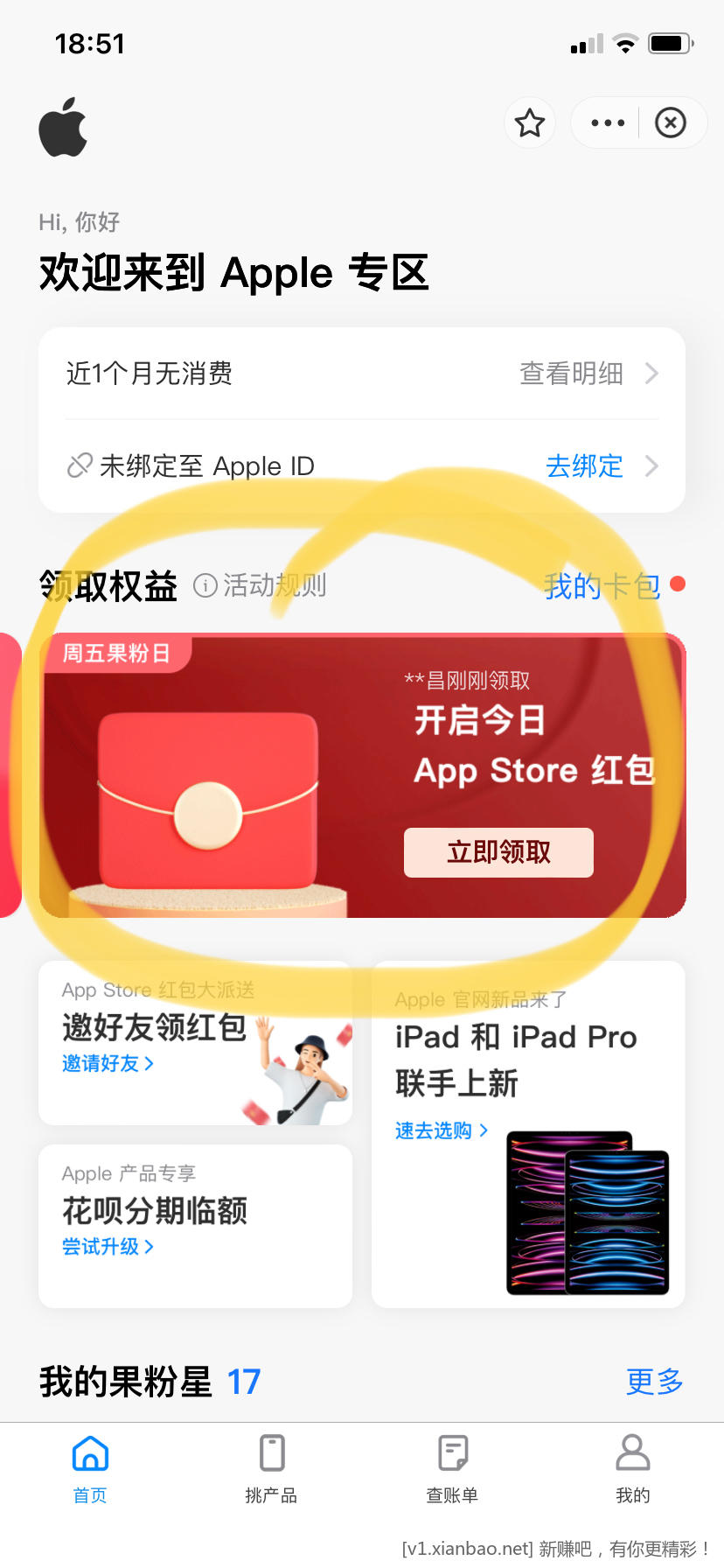This screenshot has width=724, height=1568.
Task: Close the Apple mini program
Action: click(x=671, y=123)
